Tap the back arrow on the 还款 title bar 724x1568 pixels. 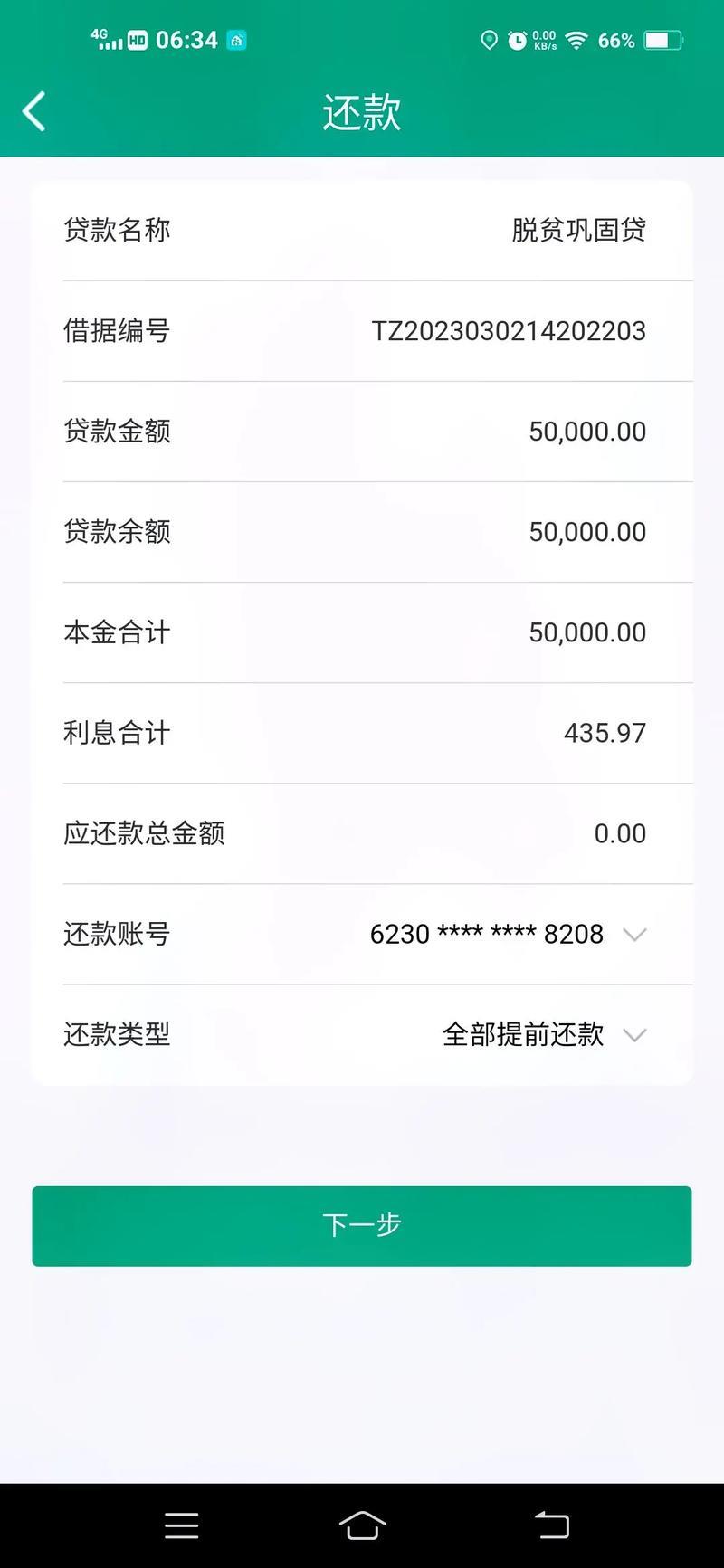33,110
